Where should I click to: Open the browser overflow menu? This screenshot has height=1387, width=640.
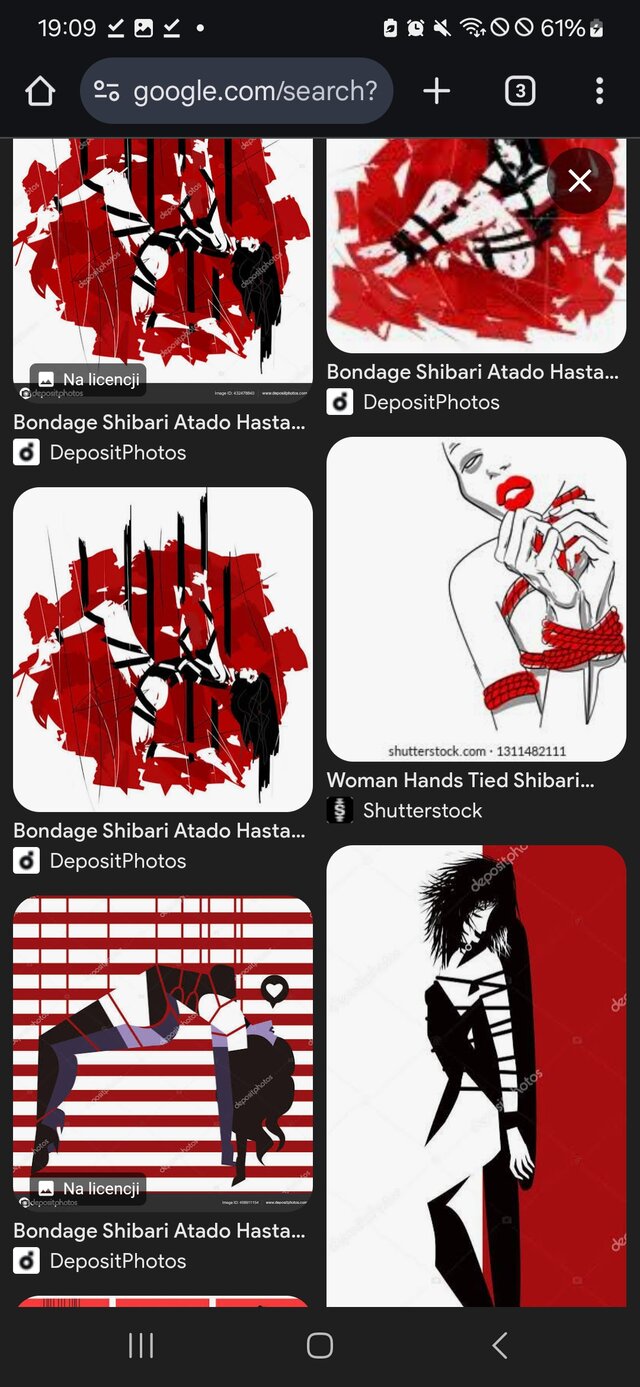pos(599,92)
